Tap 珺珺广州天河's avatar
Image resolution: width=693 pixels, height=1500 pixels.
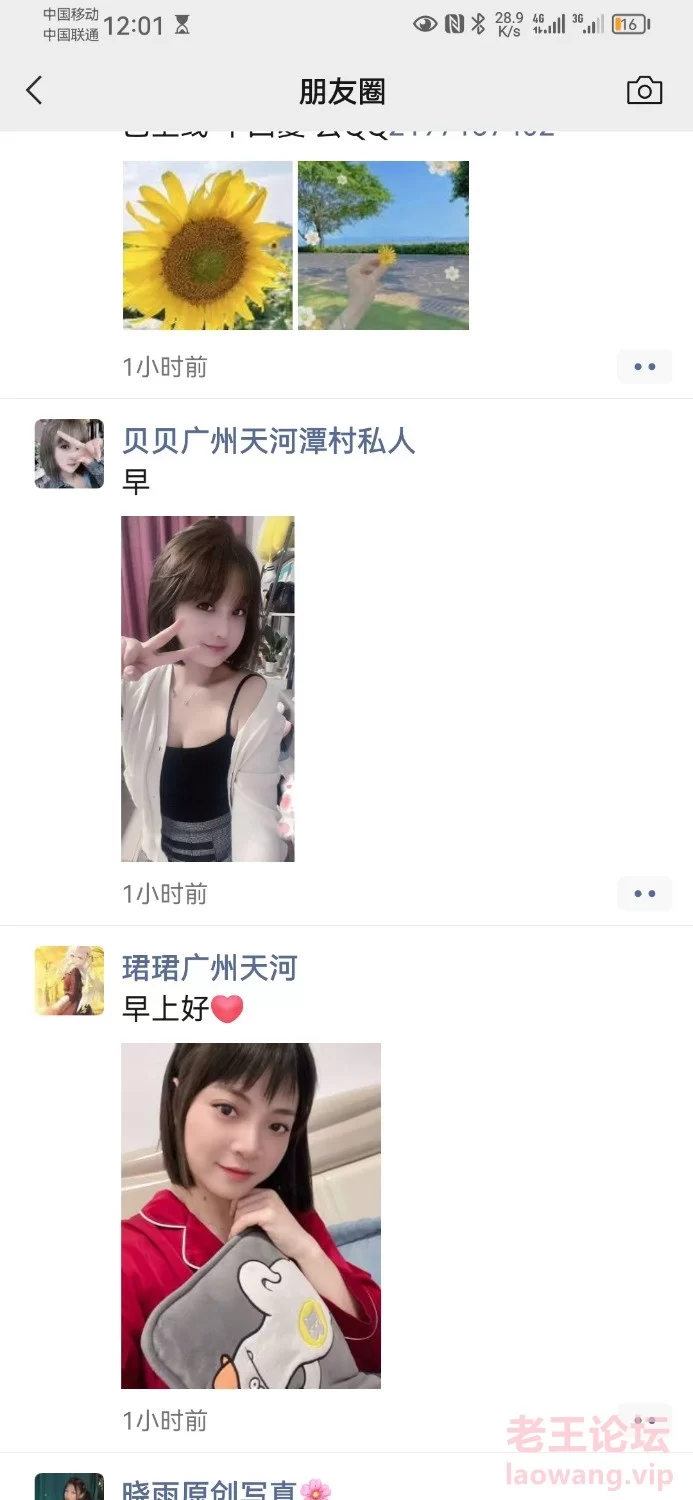point(69,981)
